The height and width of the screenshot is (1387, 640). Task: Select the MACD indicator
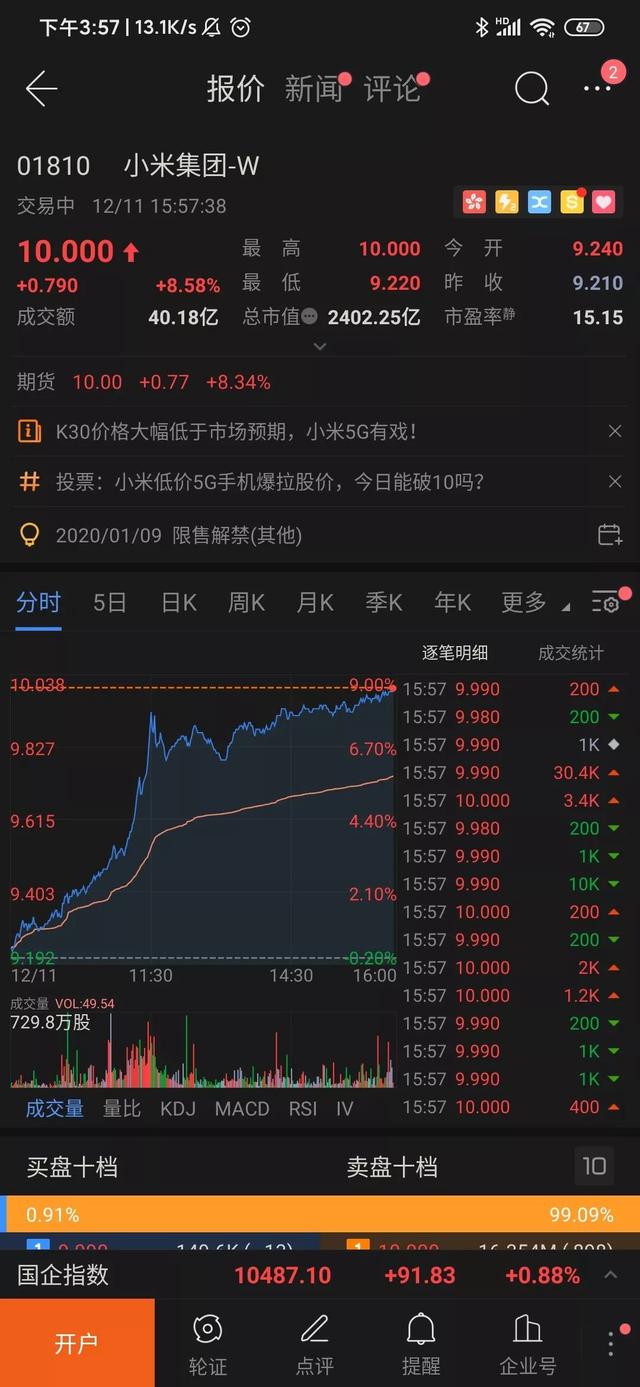tap(242, 1109)
